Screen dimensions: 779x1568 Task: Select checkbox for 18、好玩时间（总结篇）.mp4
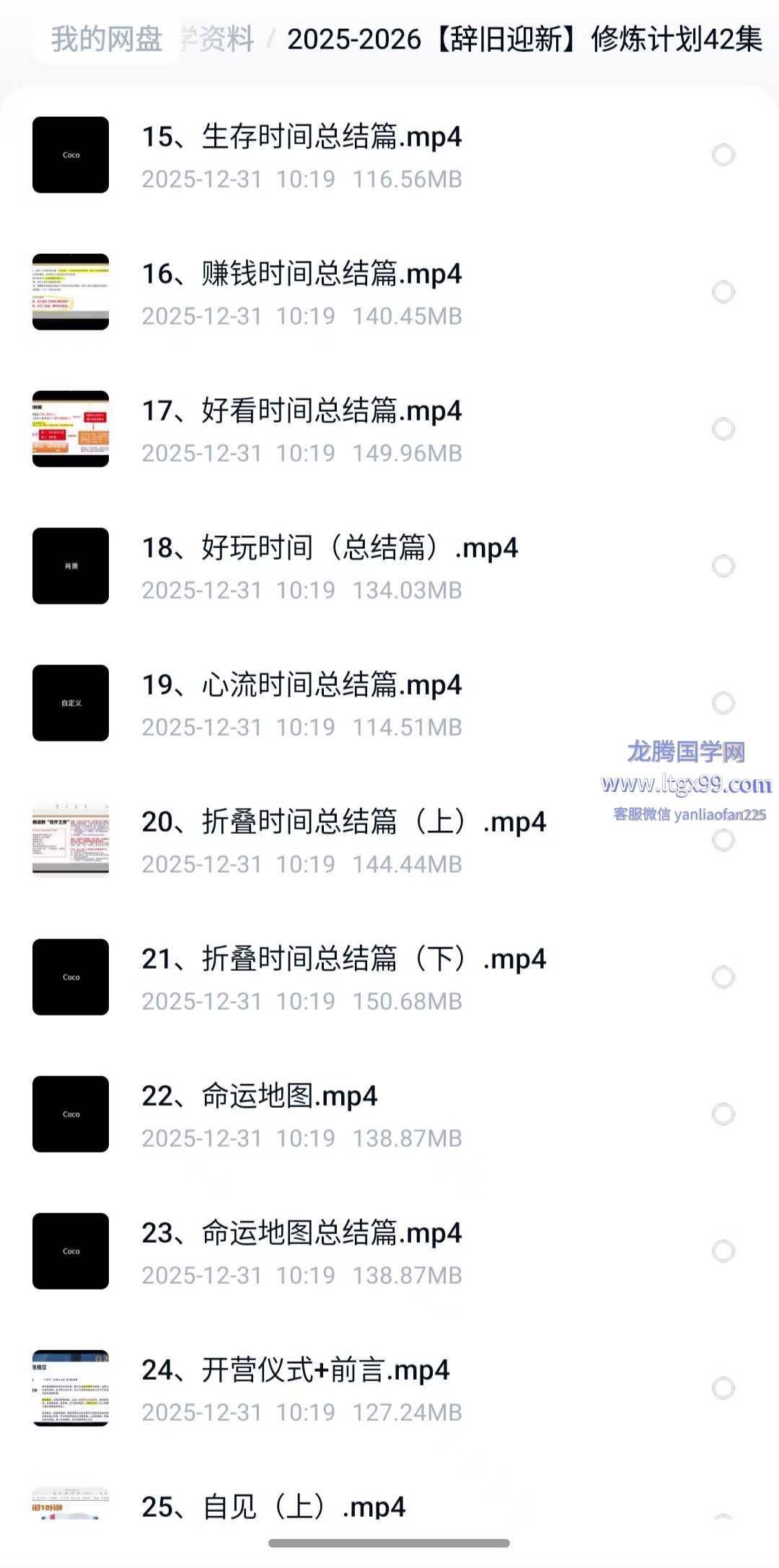click(x=723, y=566)
